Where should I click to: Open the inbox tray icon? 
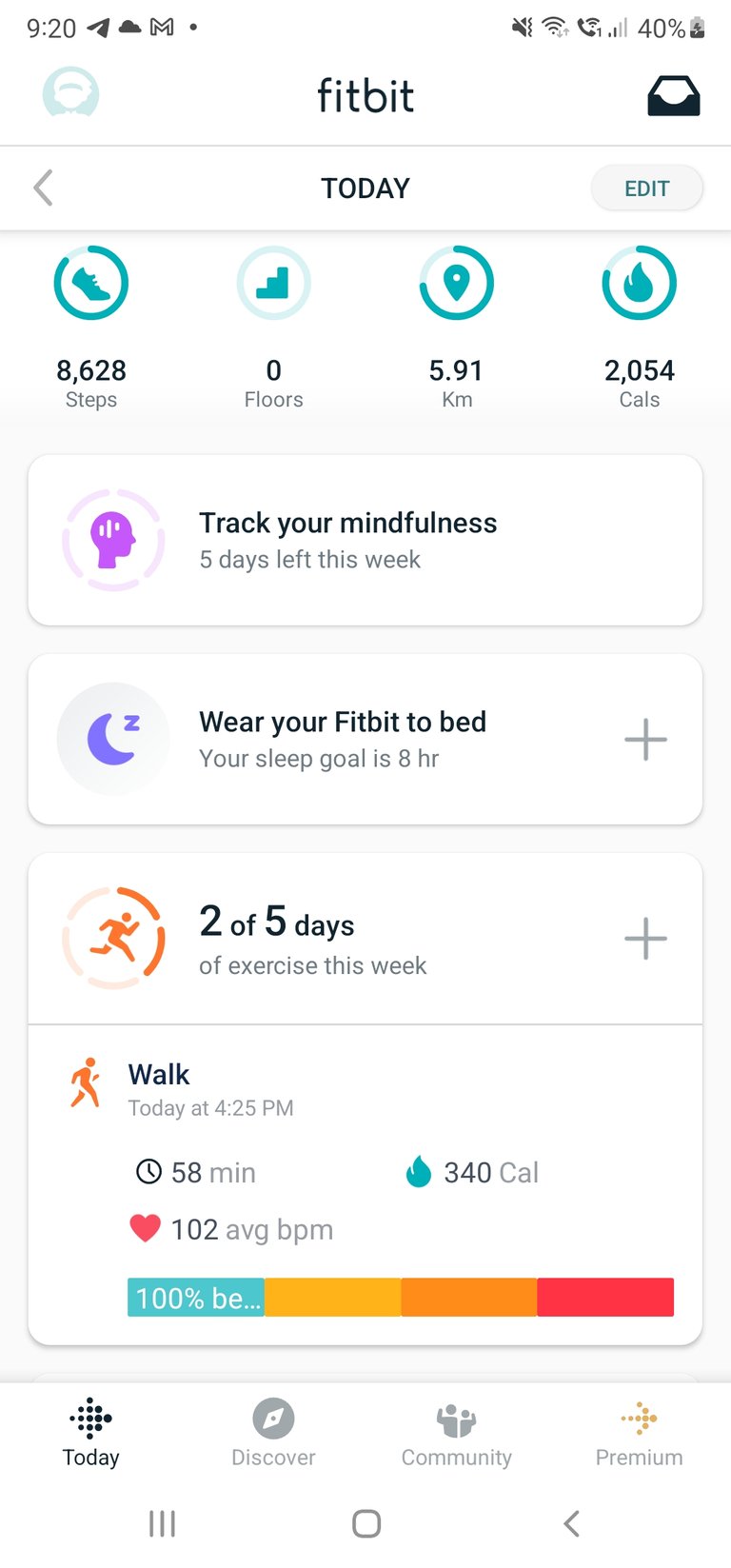pos(673,96)
